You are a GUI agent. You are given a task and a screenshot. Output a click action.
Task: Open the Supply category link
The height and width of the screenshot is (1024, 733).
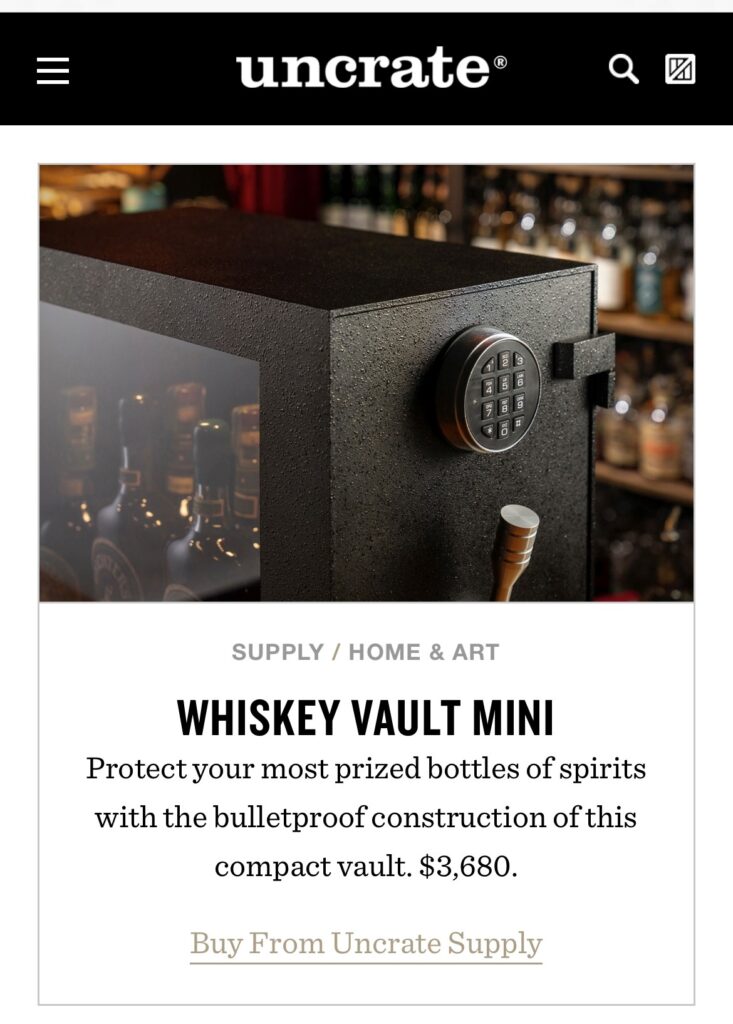[277, 652]
